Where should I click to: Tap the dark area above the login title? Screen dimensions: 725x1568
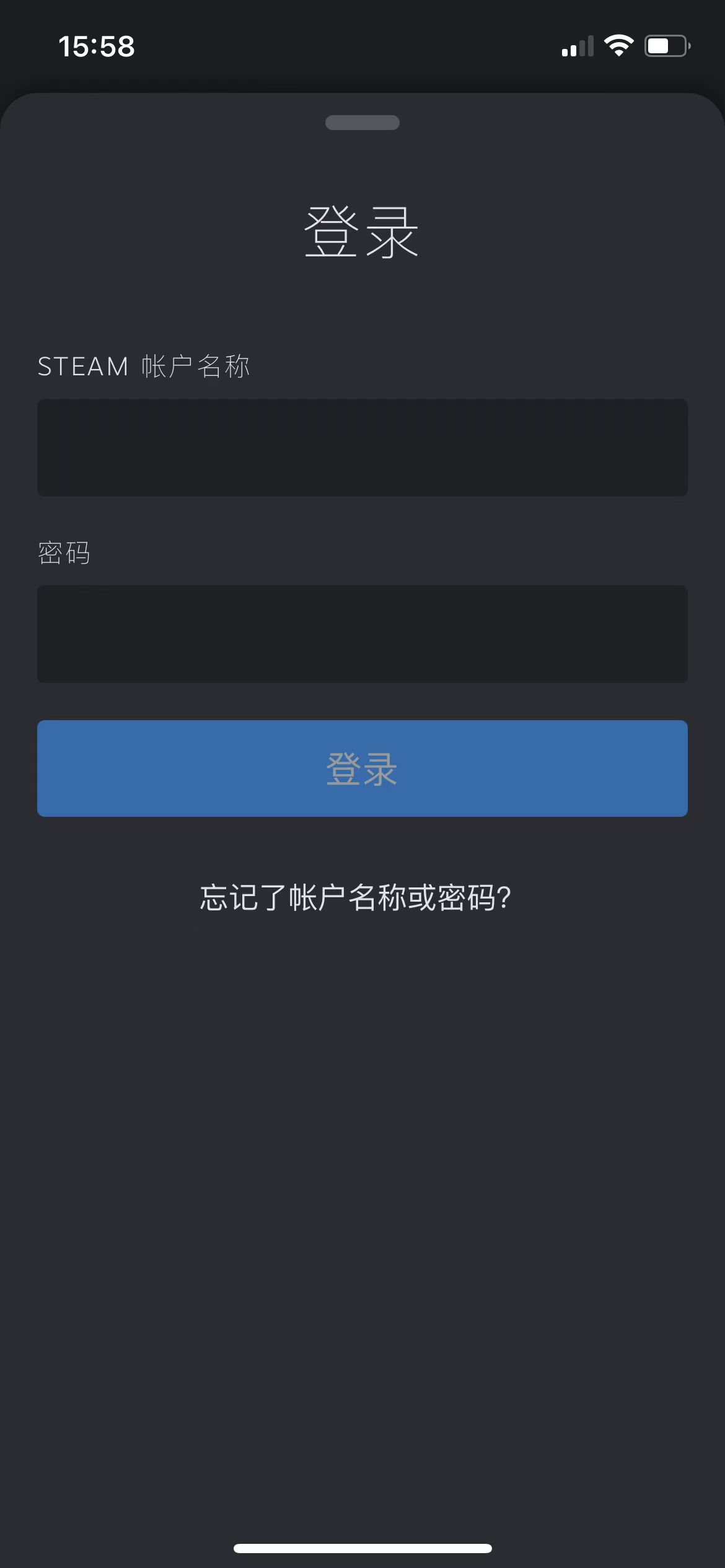[x=362, y=167]
